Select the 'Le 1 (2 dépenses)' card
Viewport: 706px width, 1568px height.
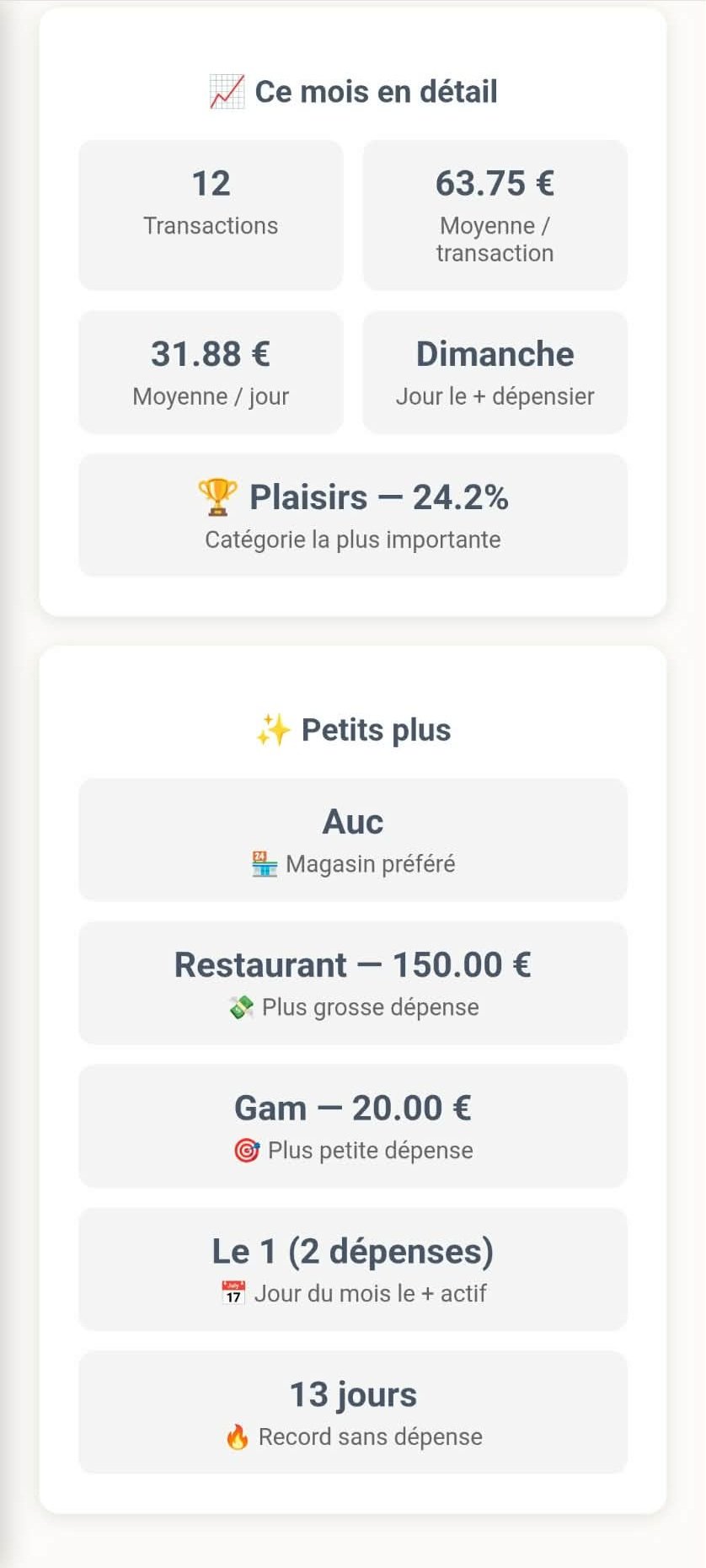coord(353,1268)
